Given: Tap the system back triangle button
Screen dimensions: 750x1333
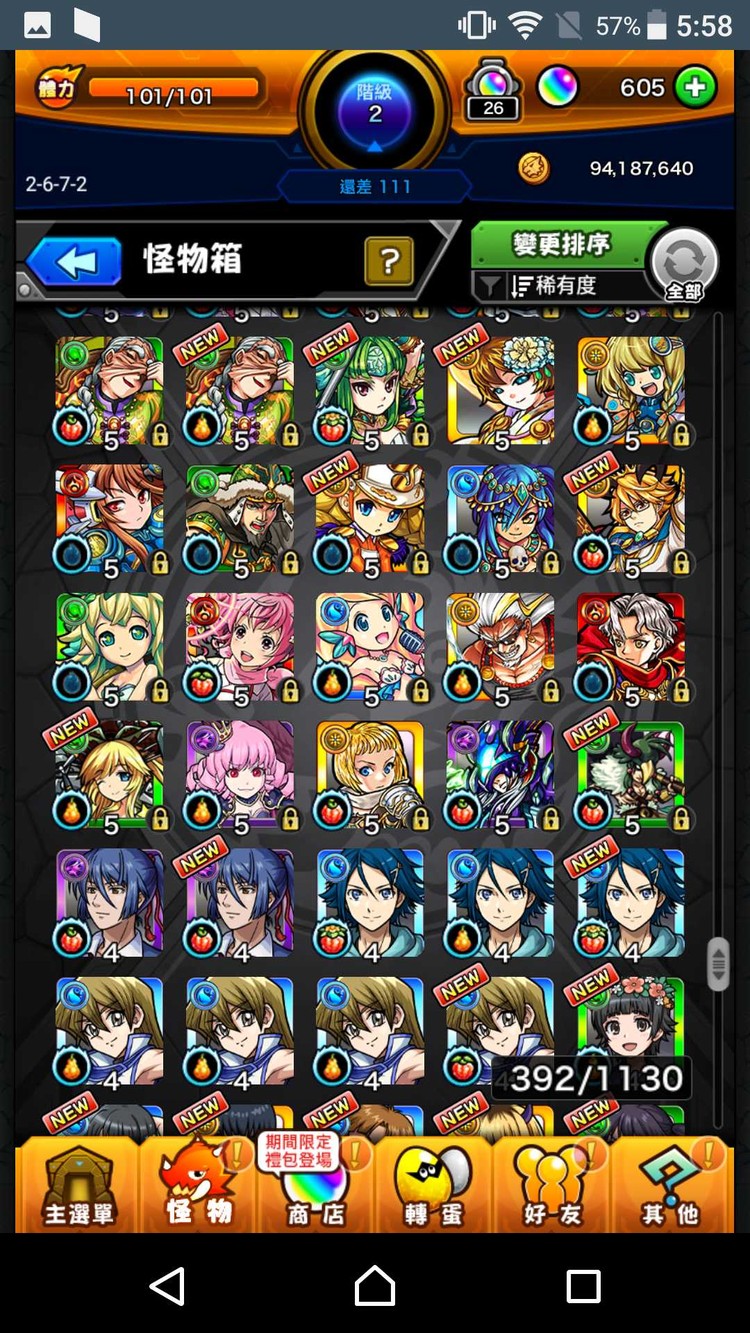Looking at the screenshot, I should click(167, 1285).
